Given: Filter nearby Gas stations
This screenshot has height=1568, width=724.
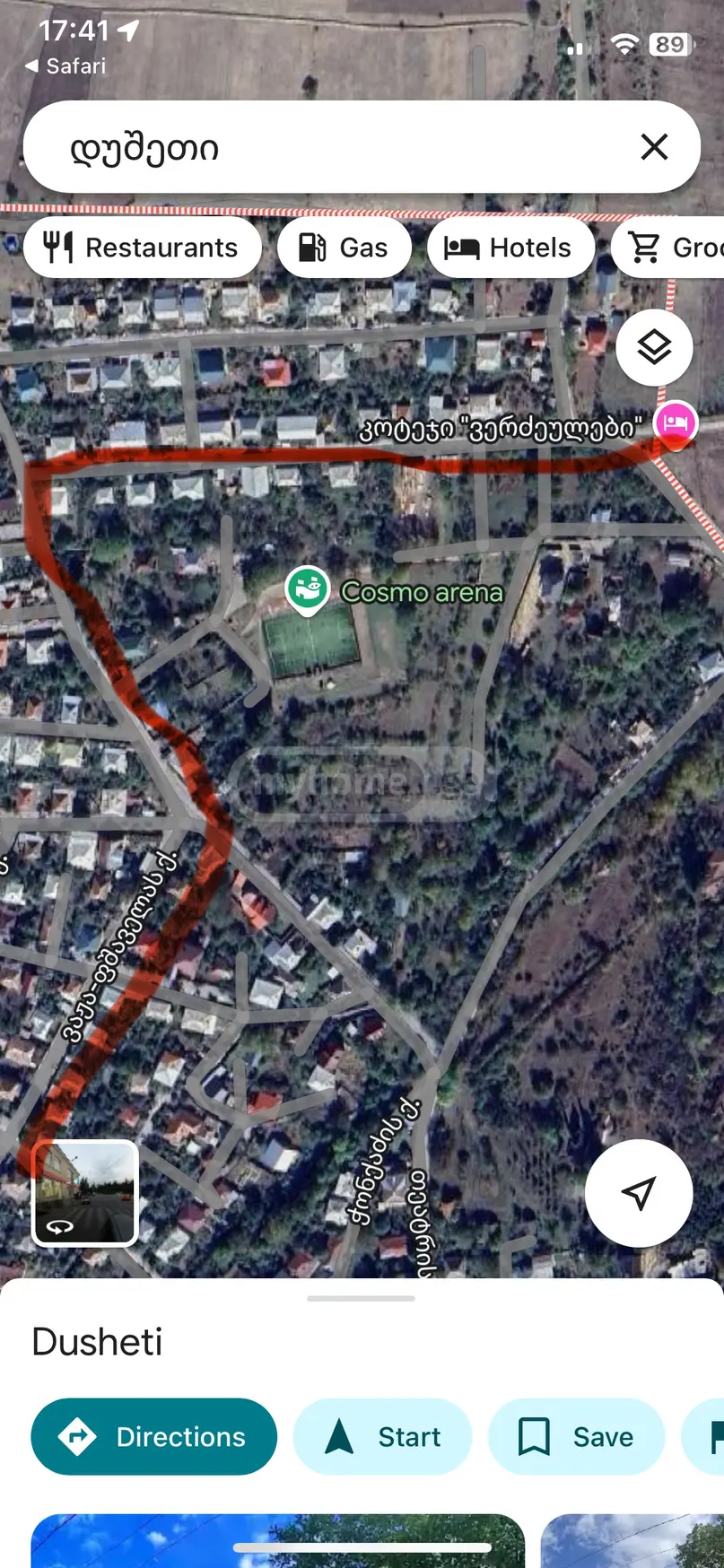Looking at the screenshot, I should tap(345, 248).
